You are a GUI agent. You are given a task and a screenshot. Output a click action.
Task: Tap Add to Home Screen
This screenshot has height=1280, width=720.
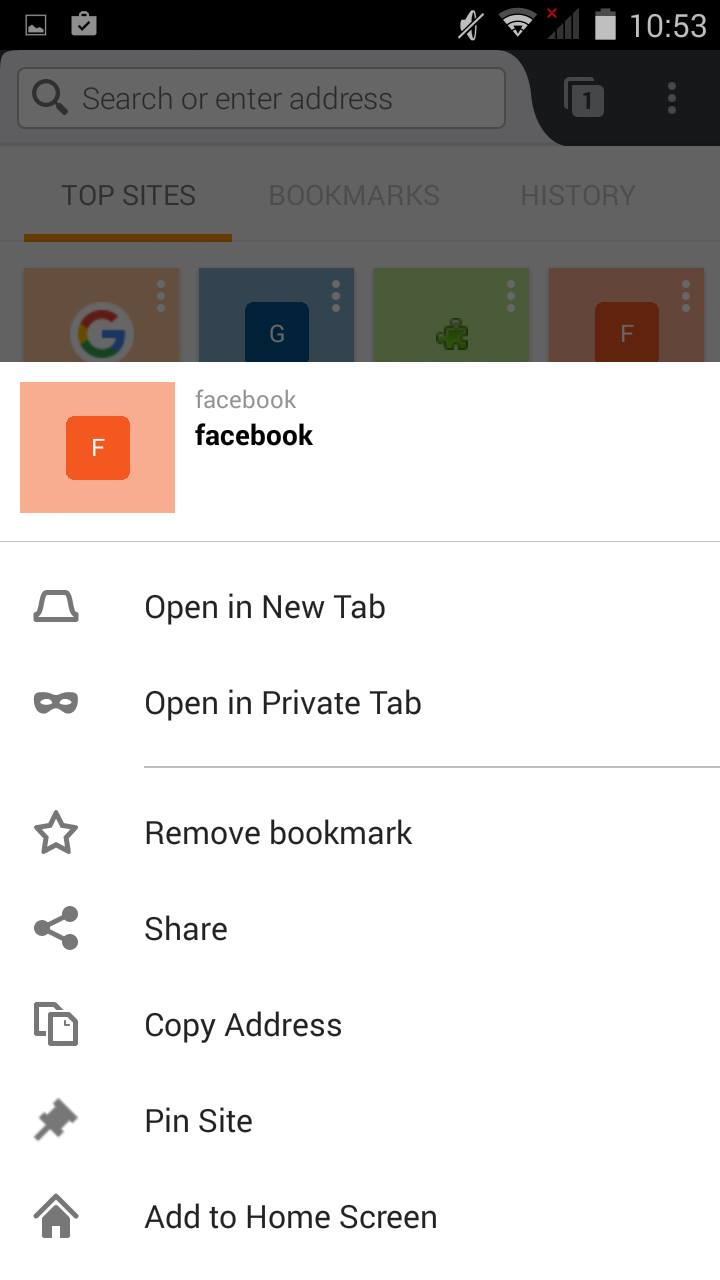pos(360,1217)
